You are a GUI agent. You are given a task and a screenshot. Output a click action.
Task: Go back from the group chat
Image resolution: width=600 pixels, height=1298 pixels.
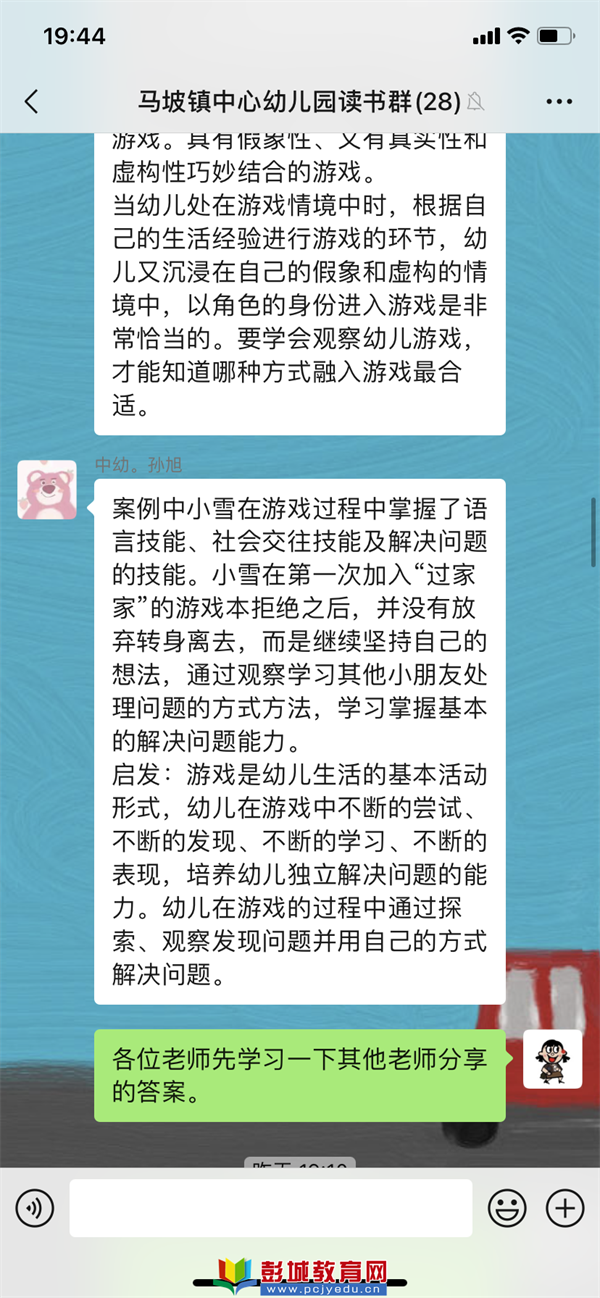click(x=31, y=101)
